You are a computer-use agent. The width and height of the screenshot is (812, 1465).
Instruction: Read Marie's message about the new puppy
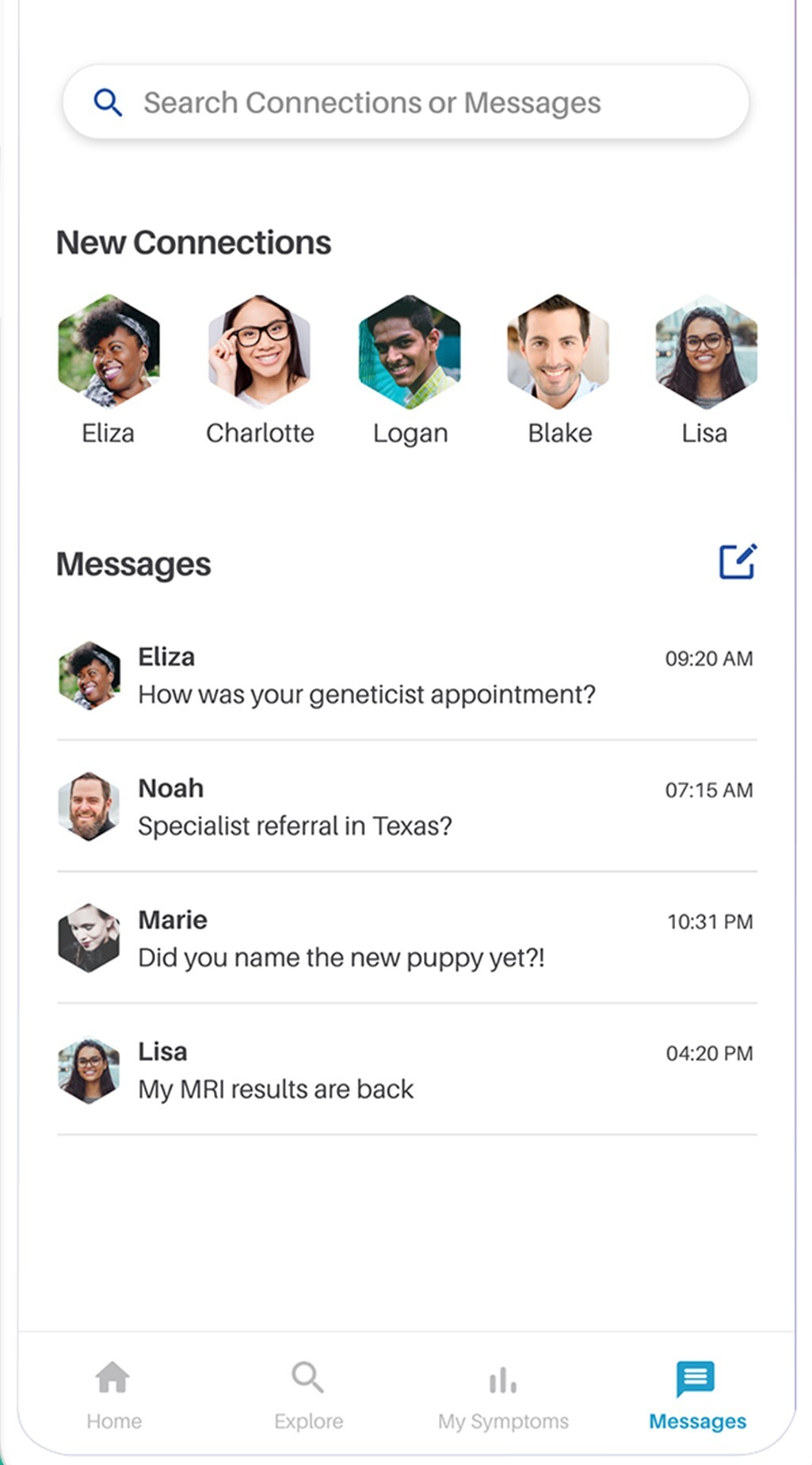pos(406,939)
